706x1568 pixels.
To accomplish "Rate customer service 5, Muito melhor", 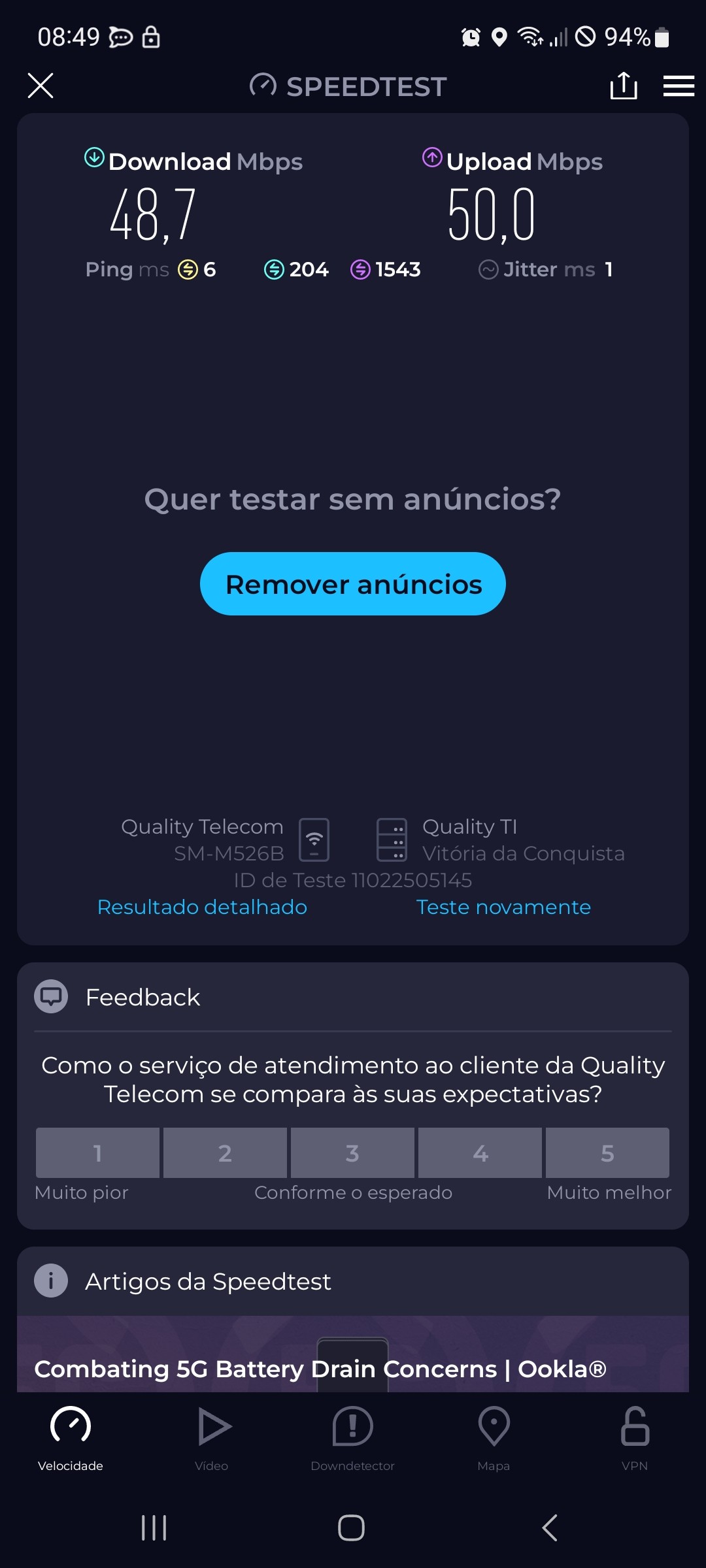I will pyautogui.click(x=607, y=1153).
